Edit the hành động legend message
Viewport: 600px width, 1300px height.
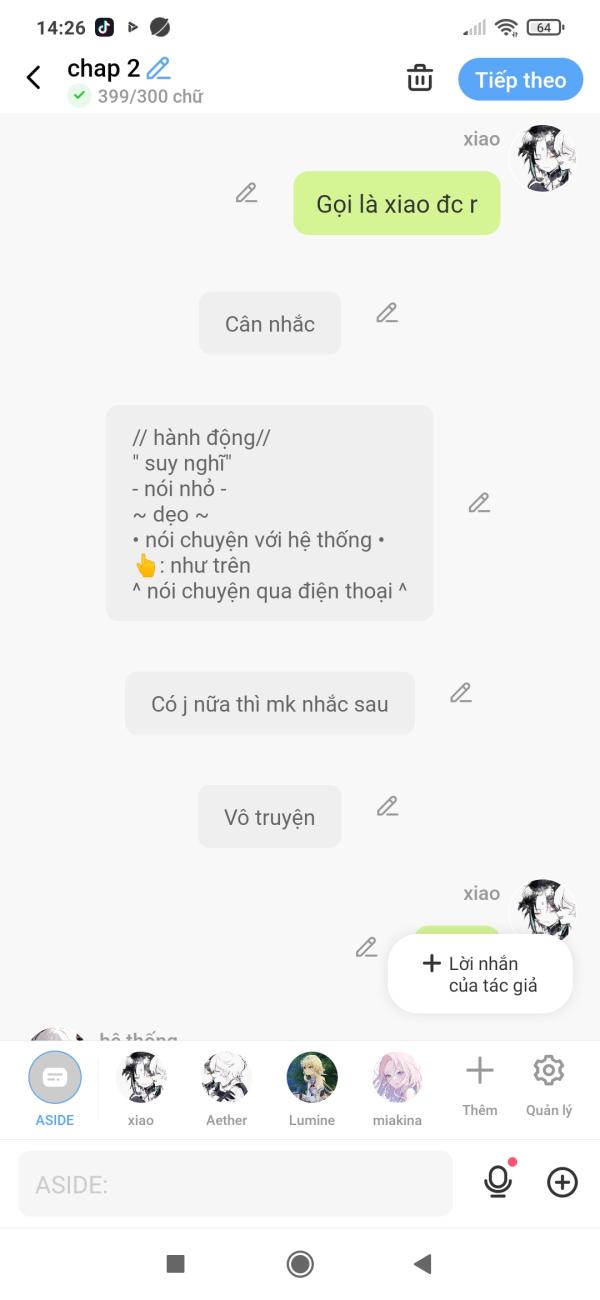(x=479, y=503)
